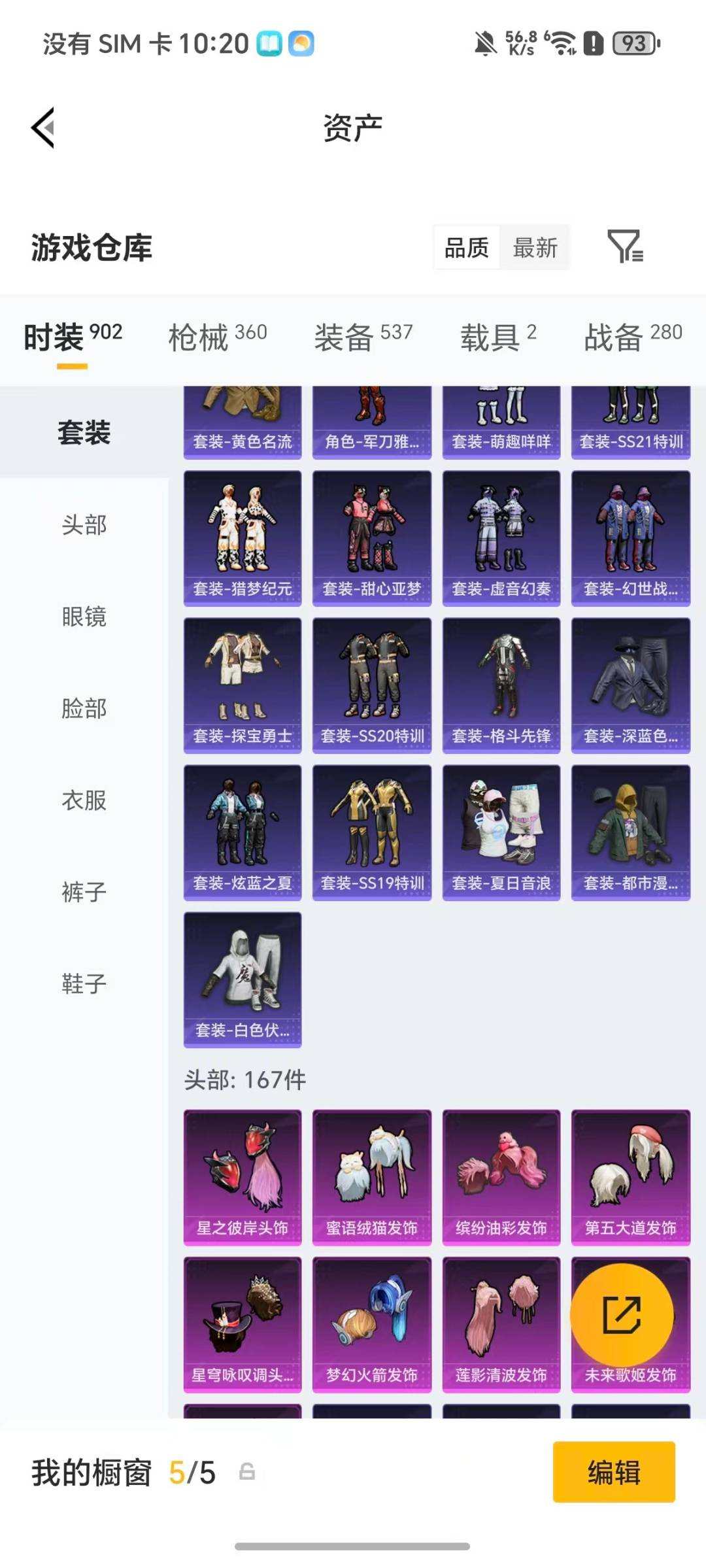This screenshot has height=1568, width=706.
Task: Tap the 56.8 K/s network speed indicator
Action: 521,43
